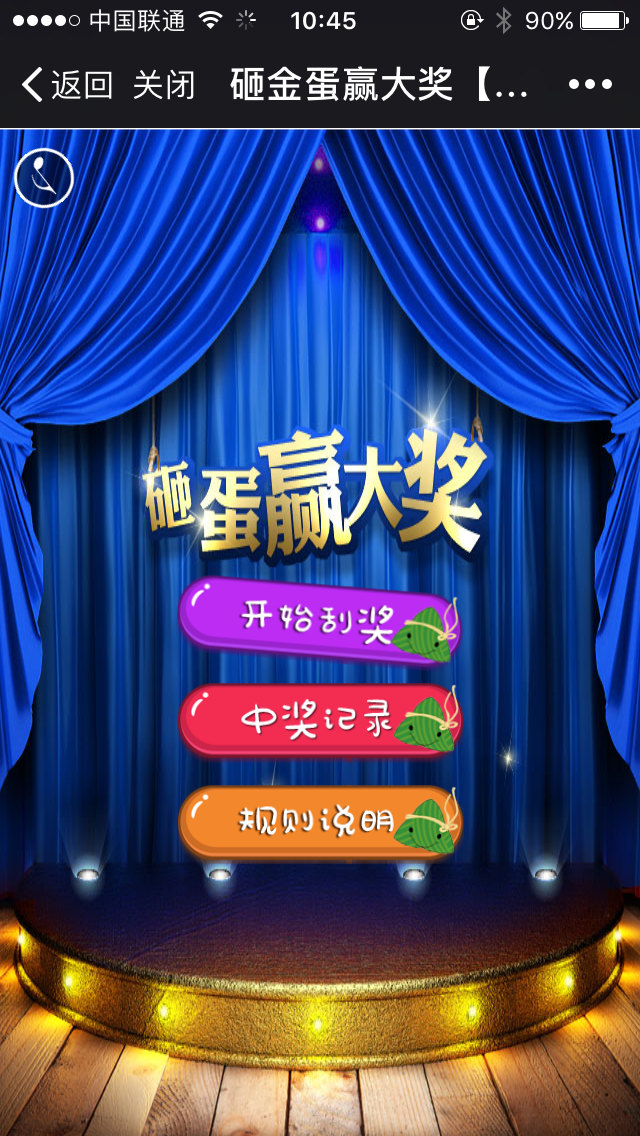Tap 返回 to go back

tap(66, 85)
